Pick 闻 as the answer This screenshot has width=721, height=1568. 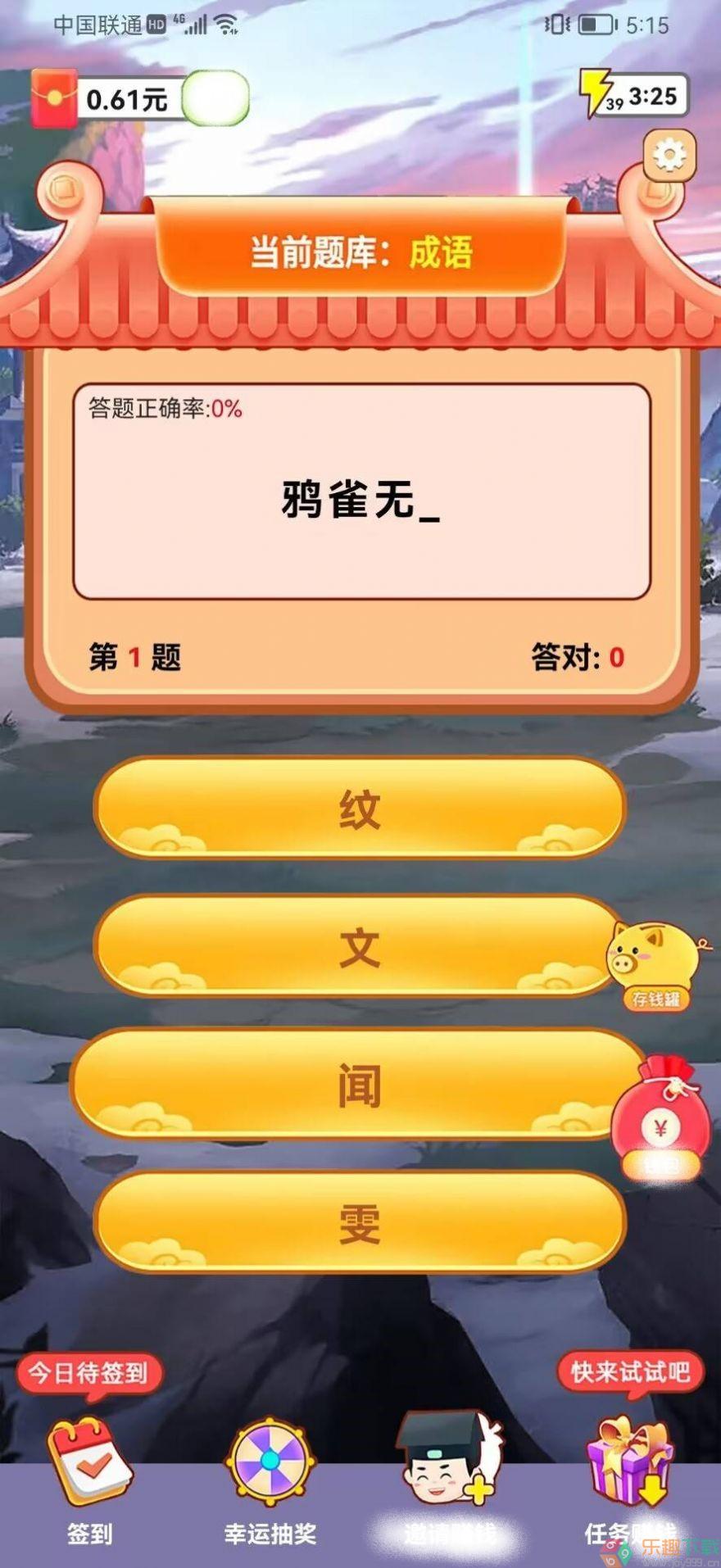(360, 1085)
